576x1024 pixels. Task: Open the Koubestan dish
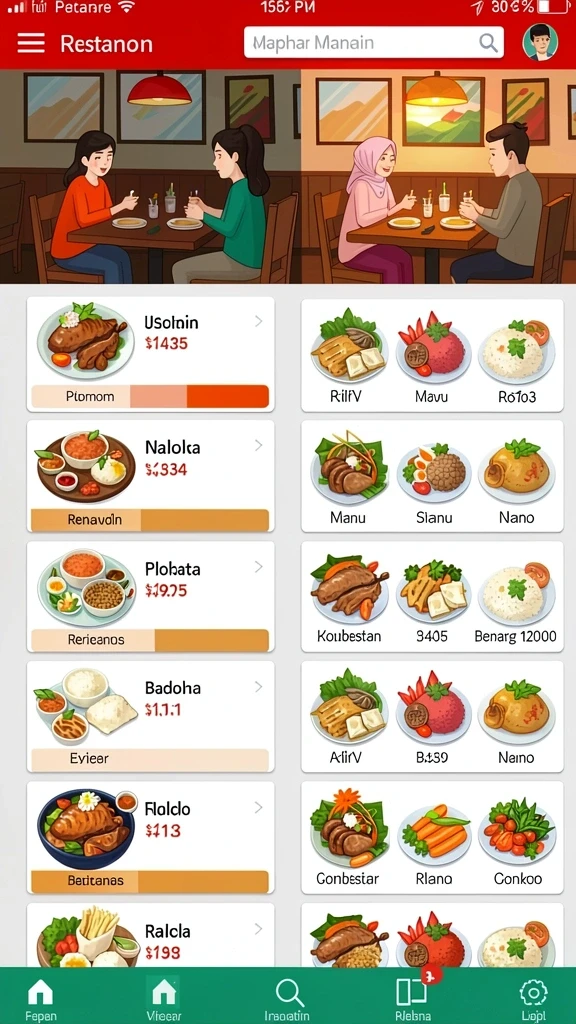[x=349, y=600]
